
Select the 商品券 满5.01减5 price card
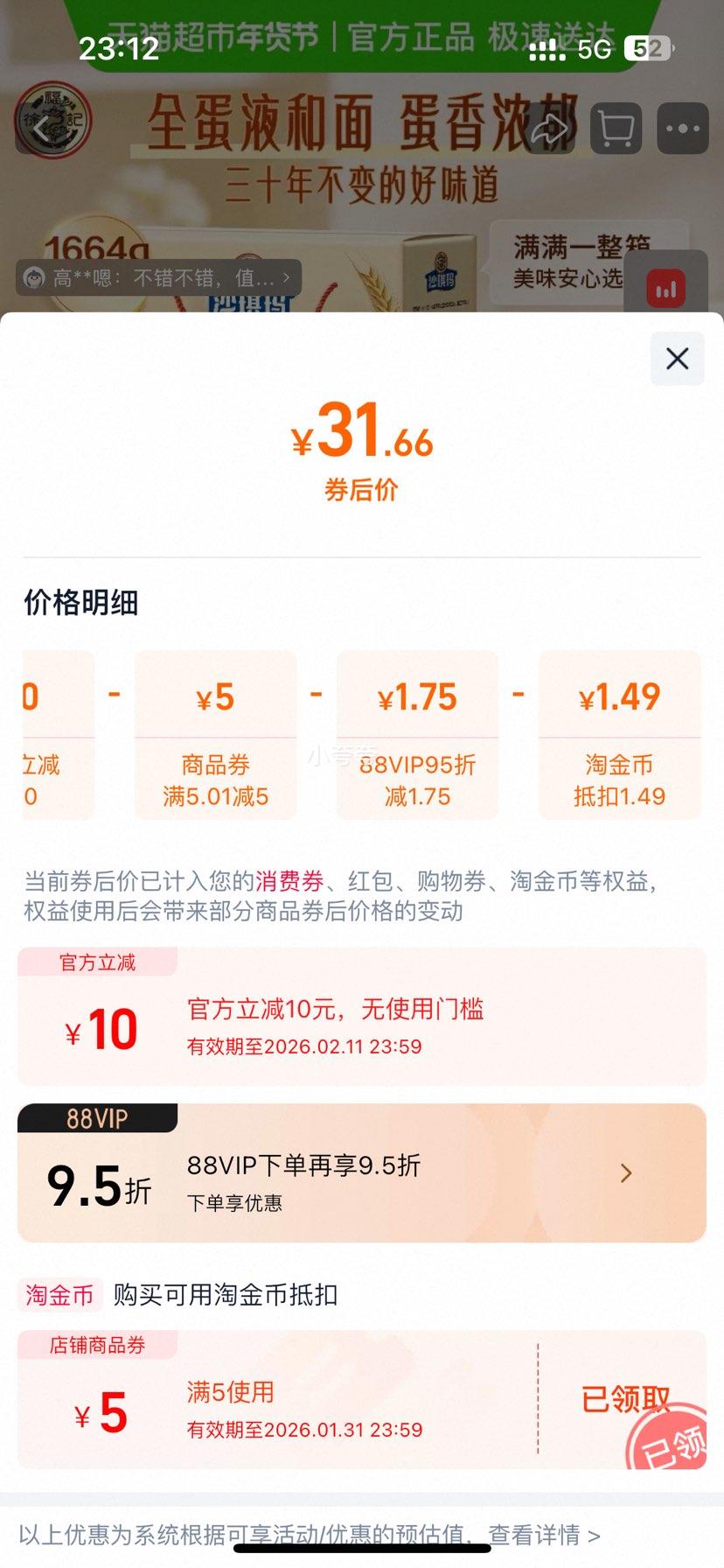pyautogui.click(x=214, y=738)
